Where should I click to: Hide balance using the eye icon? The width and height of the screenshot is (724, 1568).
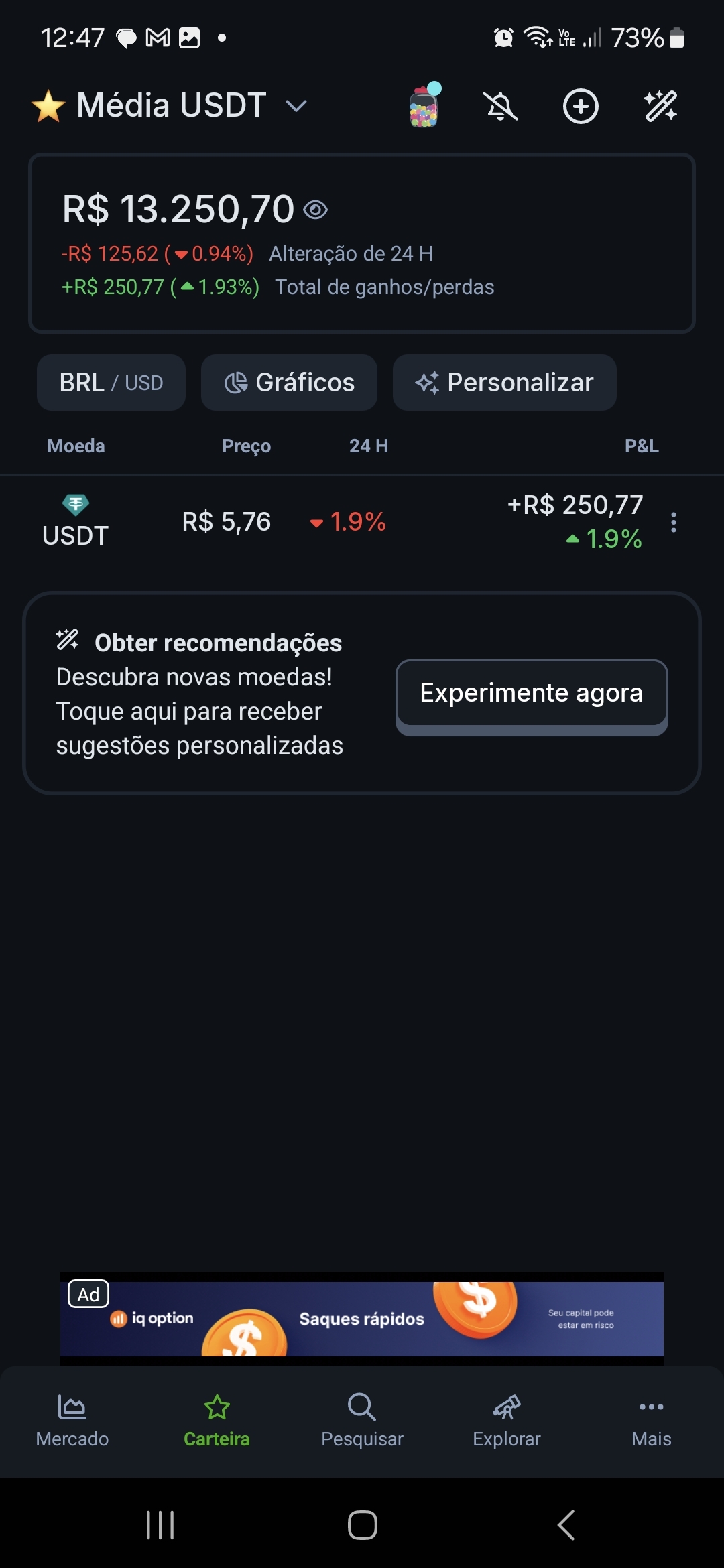point(315,209)
